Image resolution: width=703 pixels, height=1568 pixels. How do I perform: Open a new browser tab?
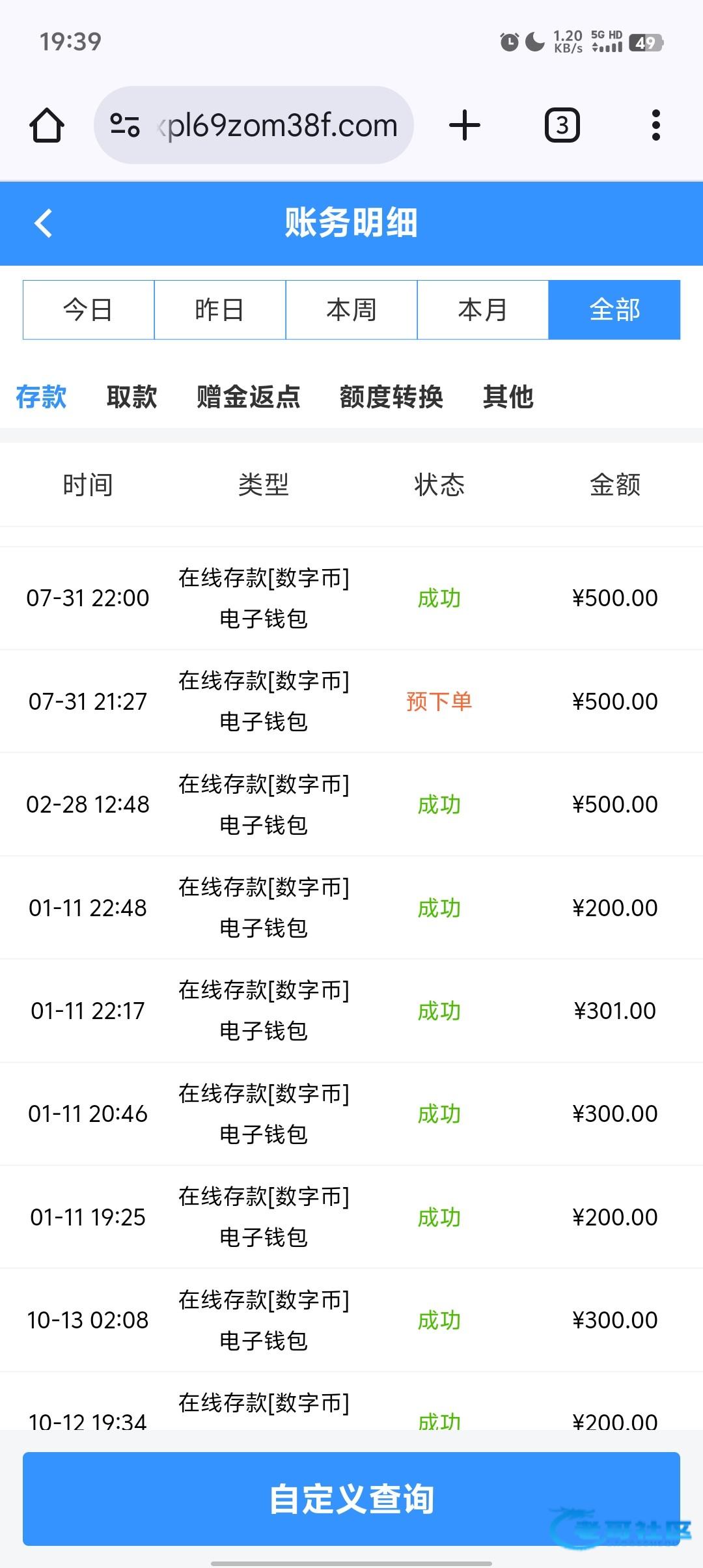click(465, 125)
